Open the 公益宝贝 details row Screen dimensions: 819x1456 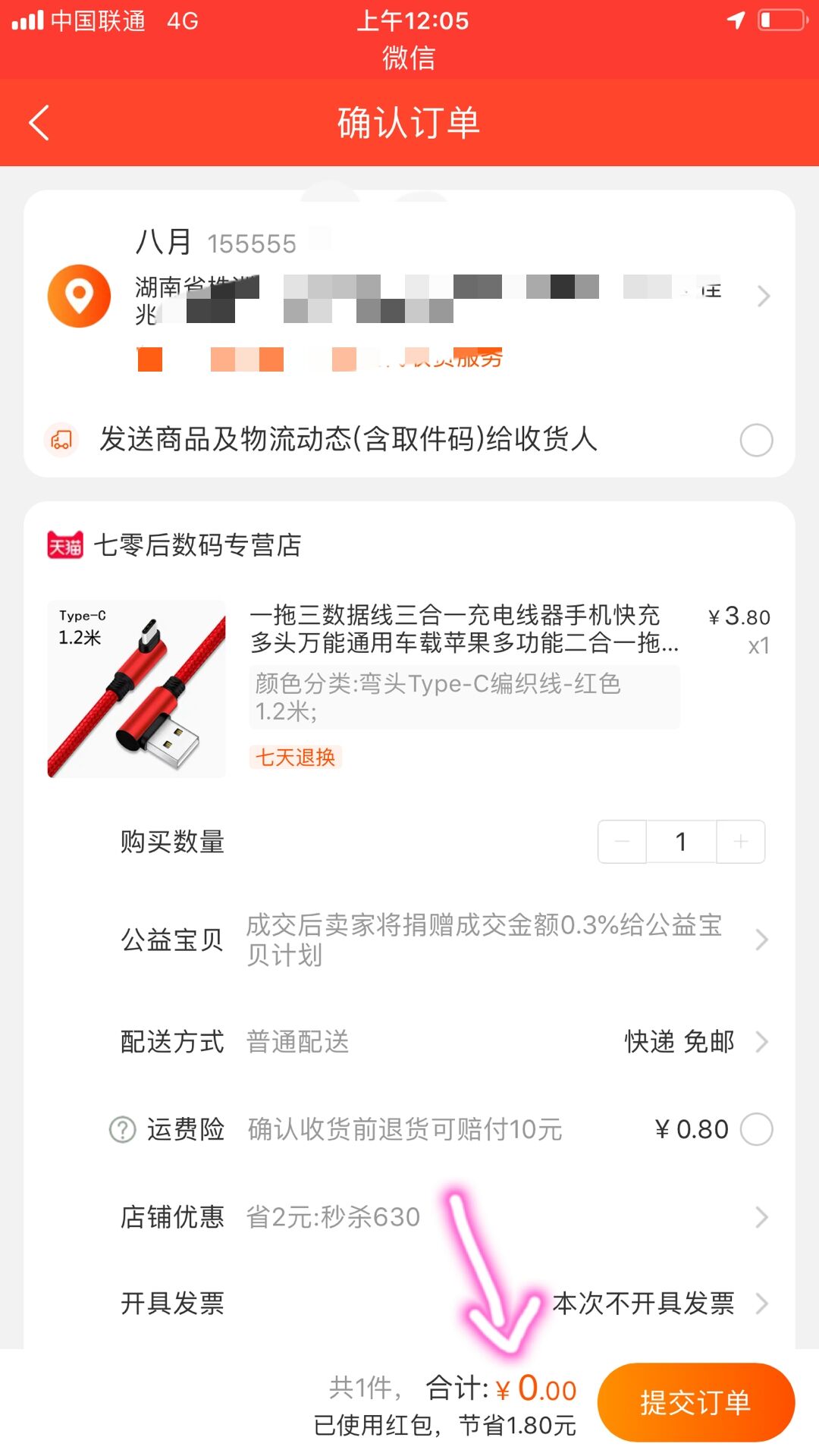click(x=409, y=940)
